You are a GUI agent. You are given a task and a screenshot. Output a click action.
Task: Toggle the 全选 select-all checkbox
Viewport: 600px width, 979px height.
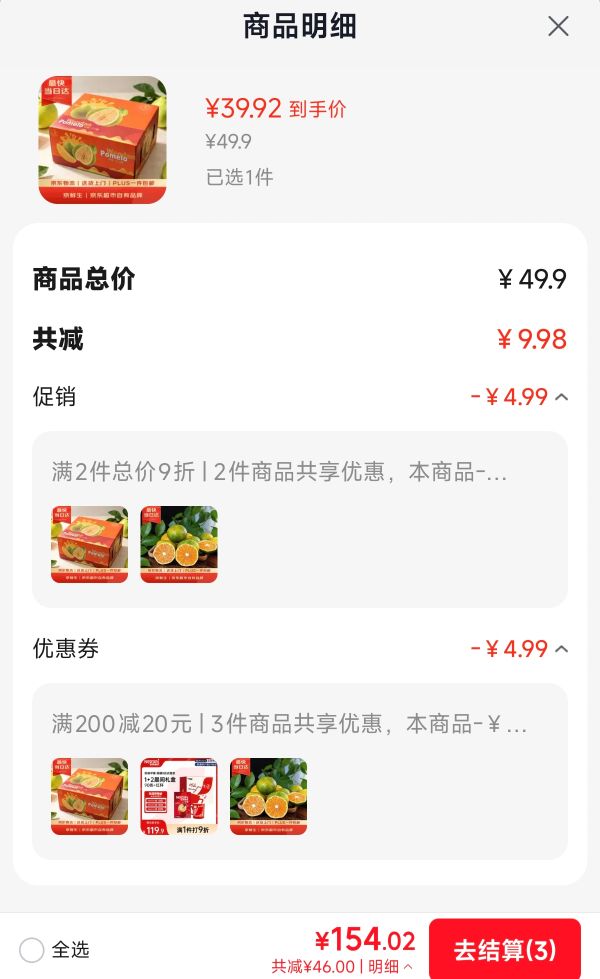coord(31,950)
